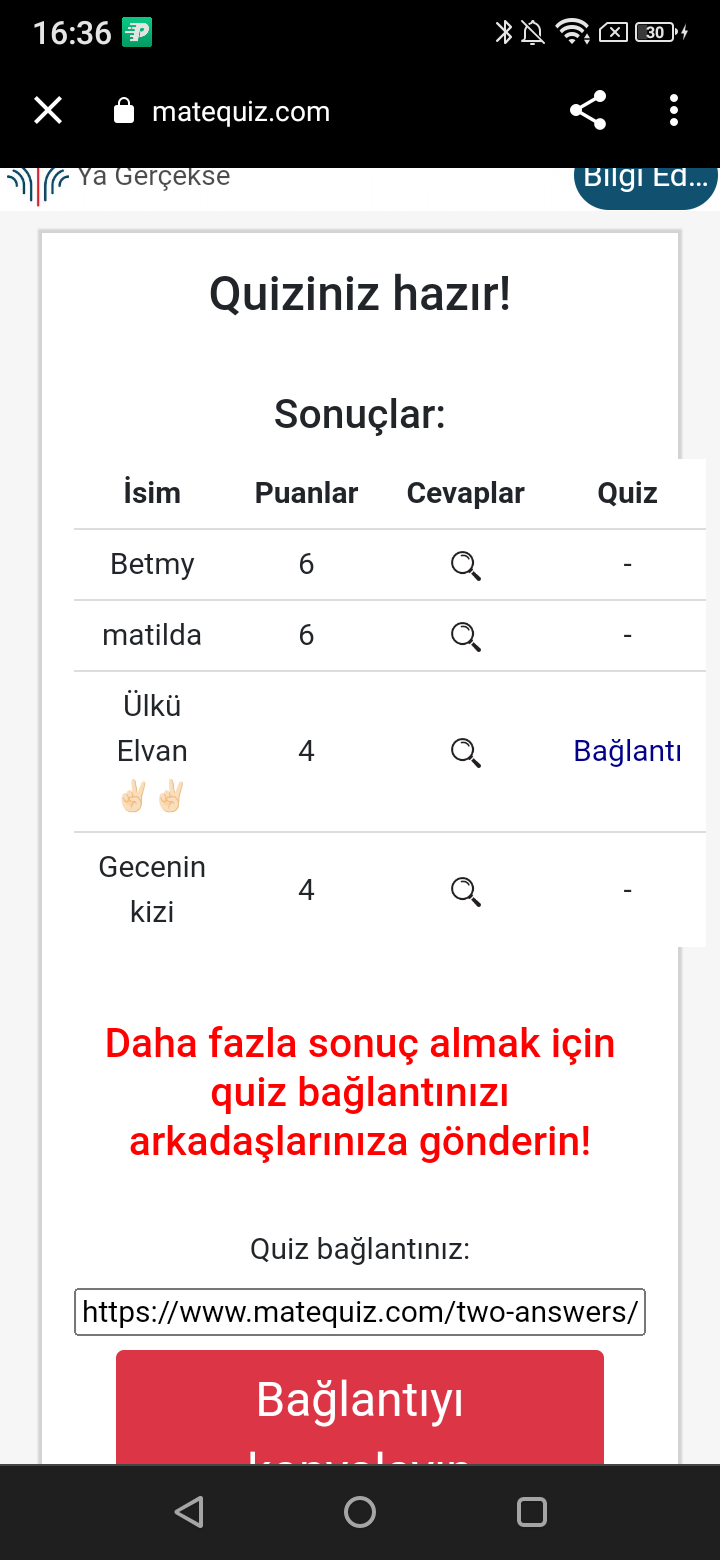The width and height of the screenshot is (720, 1560).
Task: Close the browser tab with the X
Action: (x=48, y=111)
